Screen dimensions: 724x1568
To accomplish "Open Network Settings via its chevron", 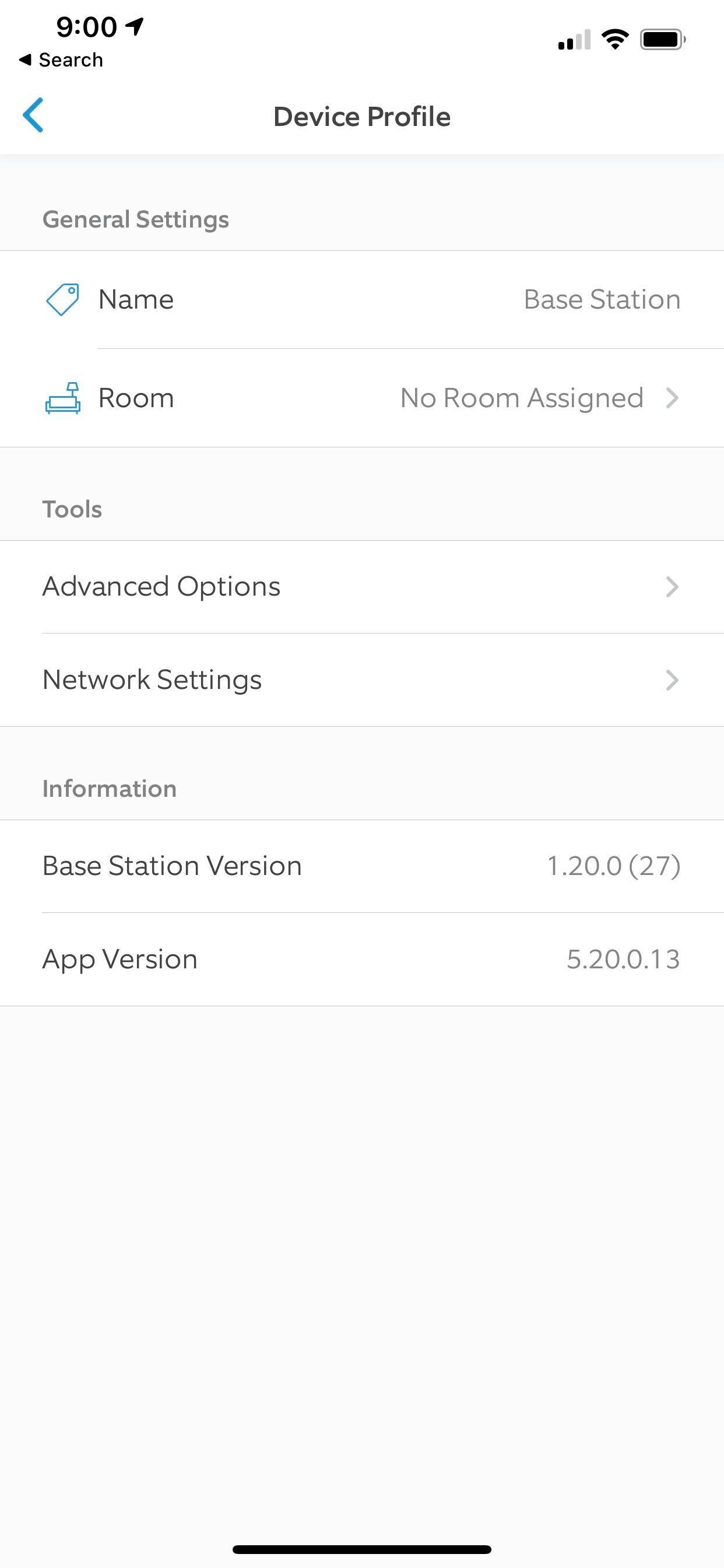I will 672,680.
